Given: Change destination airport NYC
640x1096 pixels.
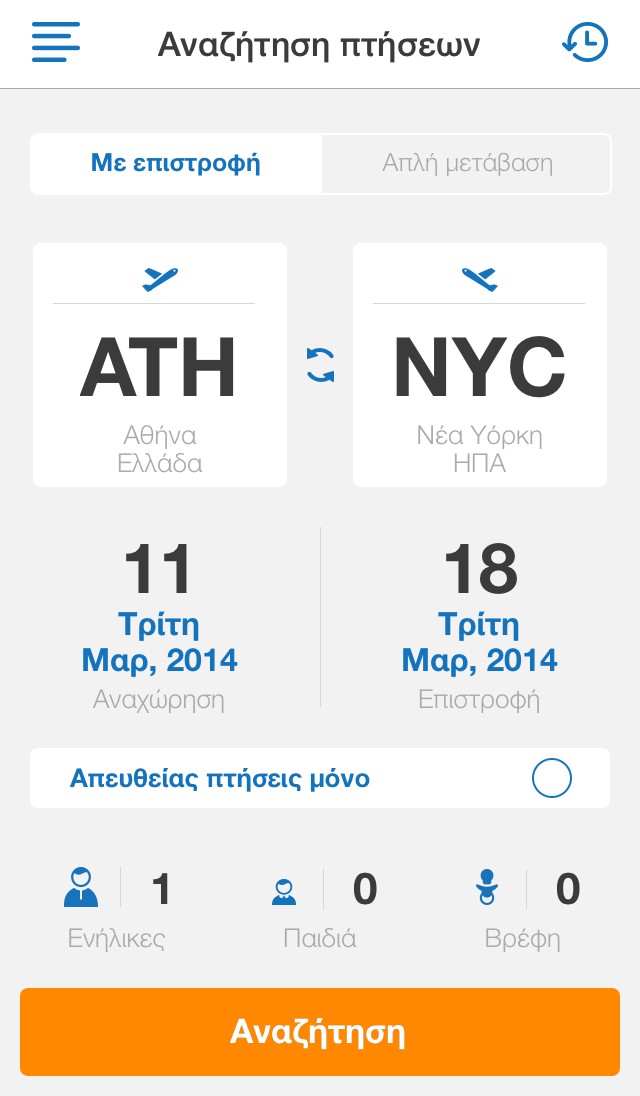Looking at the screenshot, I should pos(480,365).
